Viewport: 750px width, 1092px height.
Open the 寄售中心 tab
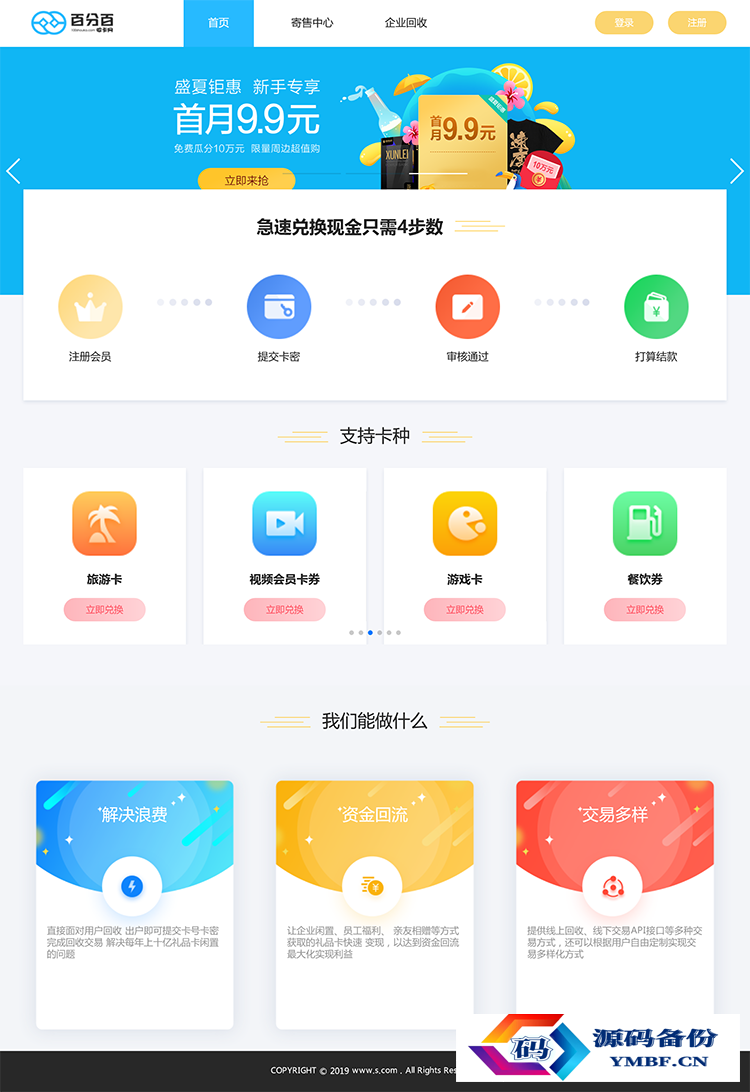[312, 23]
